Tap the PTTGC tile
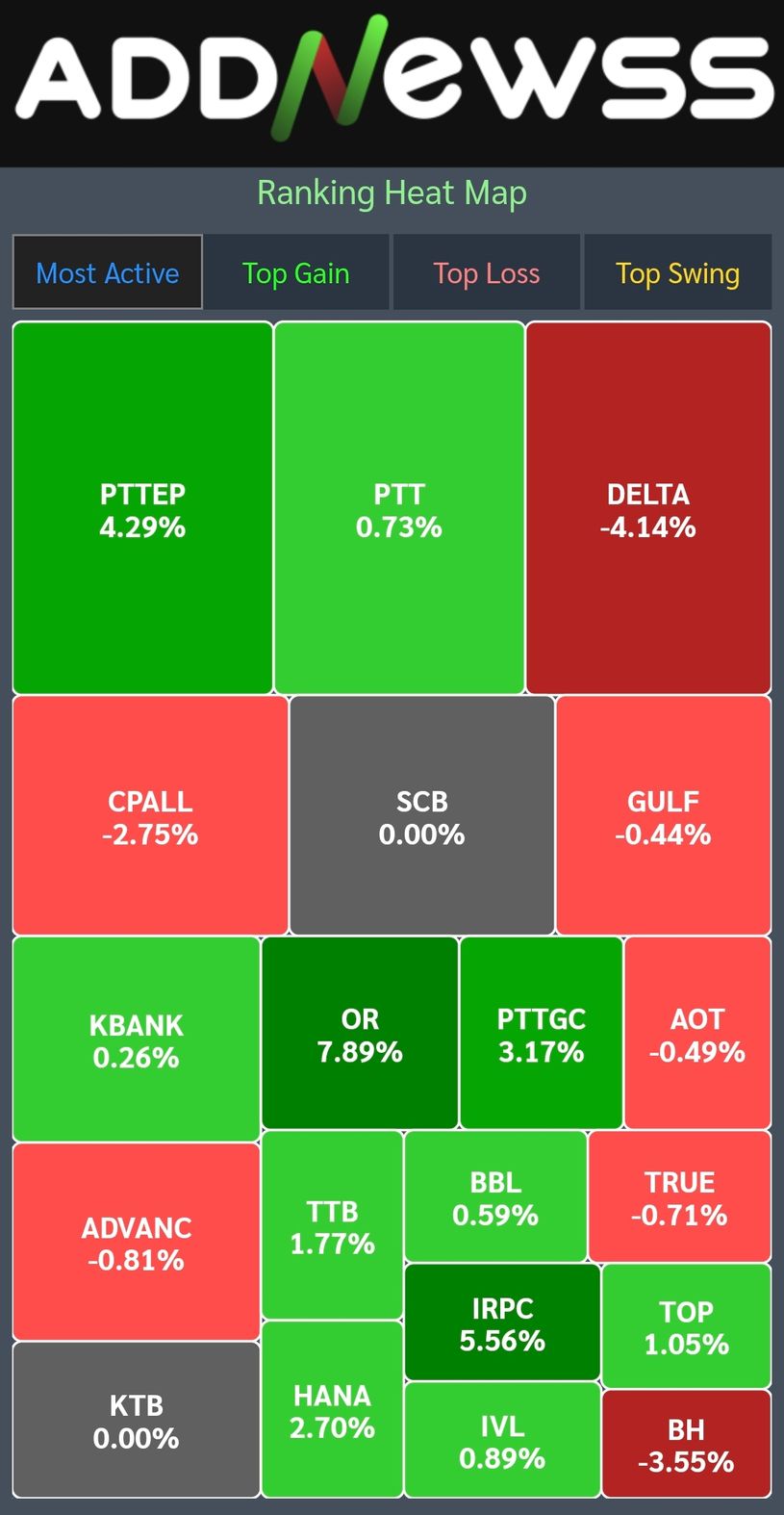Image resolution: width=784 pixels, height=1515 pixels. pyautogui.click(x=541, y=1034)
